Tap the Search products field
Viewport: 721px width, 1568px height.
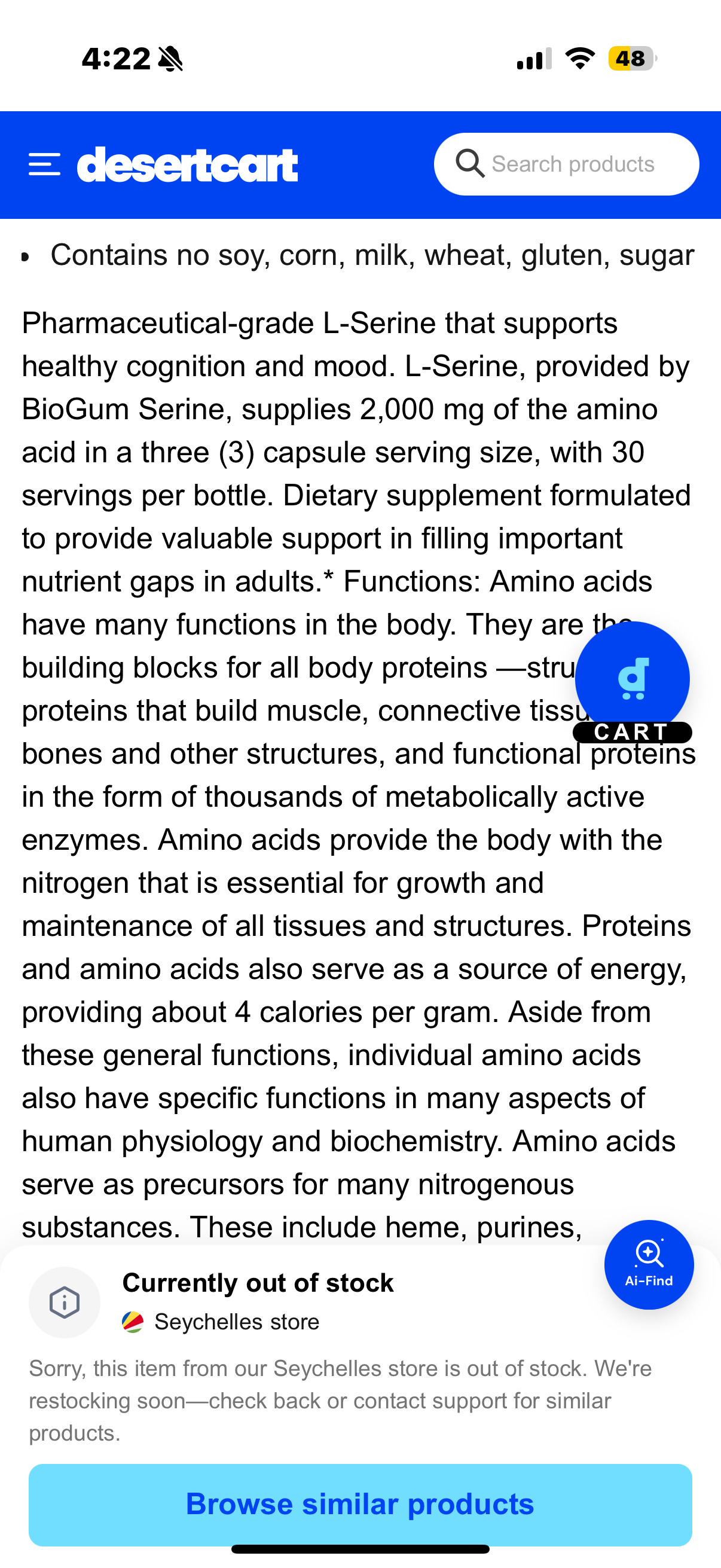(x=572, y=164)
